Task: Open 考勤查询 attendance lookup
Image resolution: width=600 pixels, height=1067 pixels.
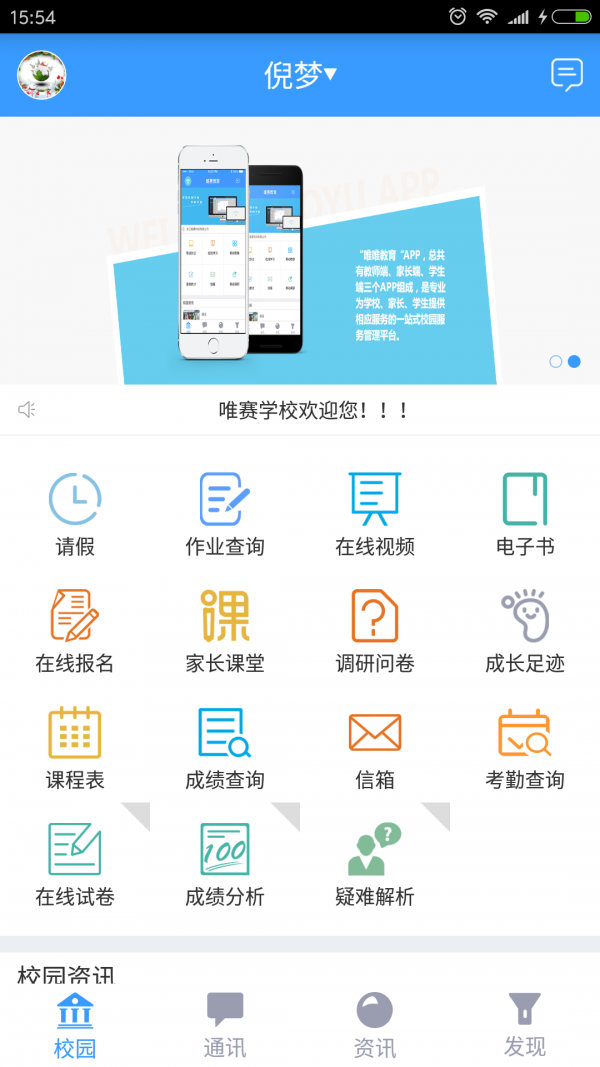Action: tap(525, 747)
